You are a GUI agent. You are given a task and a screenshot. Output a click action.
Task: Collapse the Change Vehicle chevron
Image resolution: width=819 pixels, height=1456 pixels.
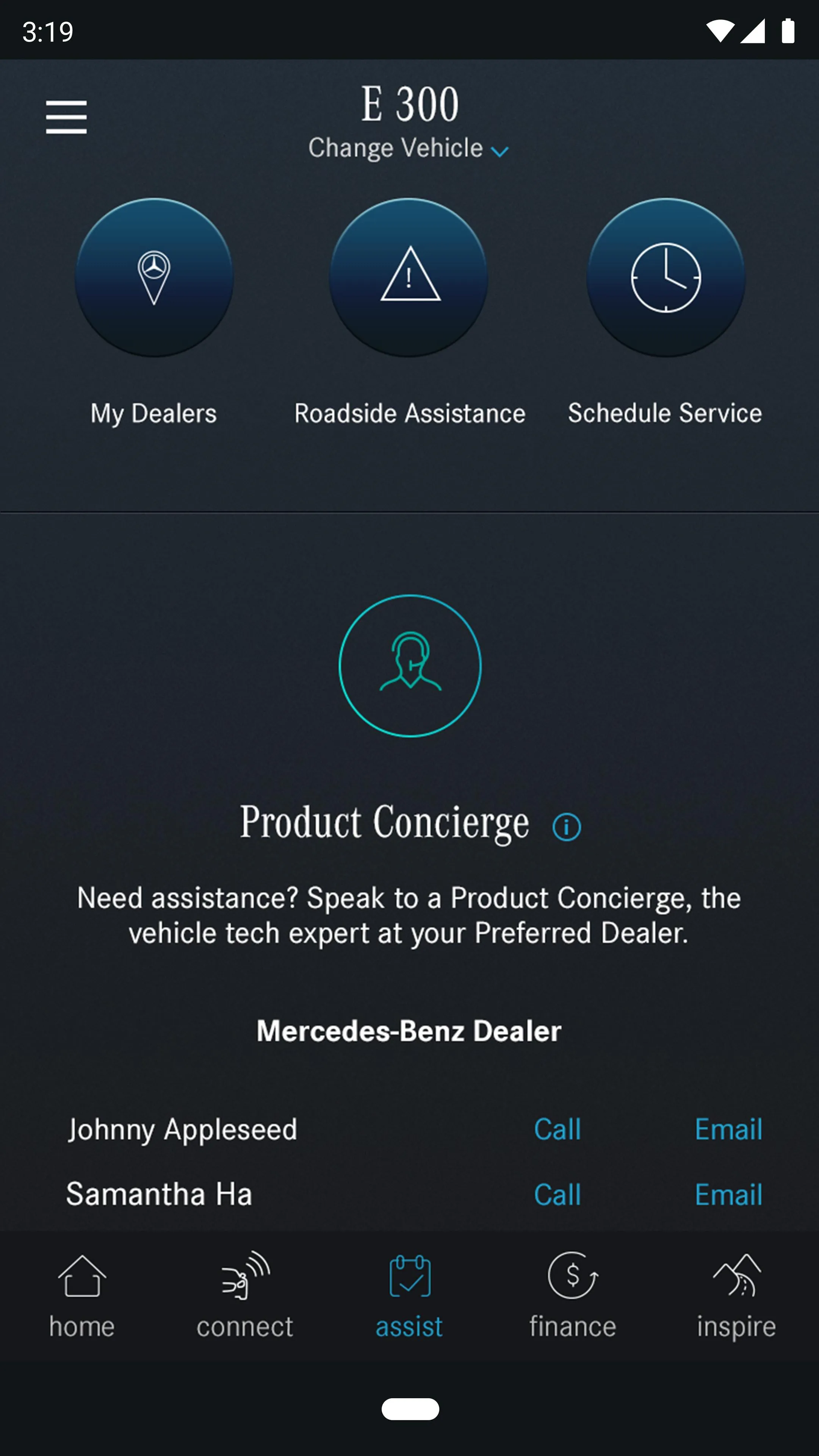[499, 151]
